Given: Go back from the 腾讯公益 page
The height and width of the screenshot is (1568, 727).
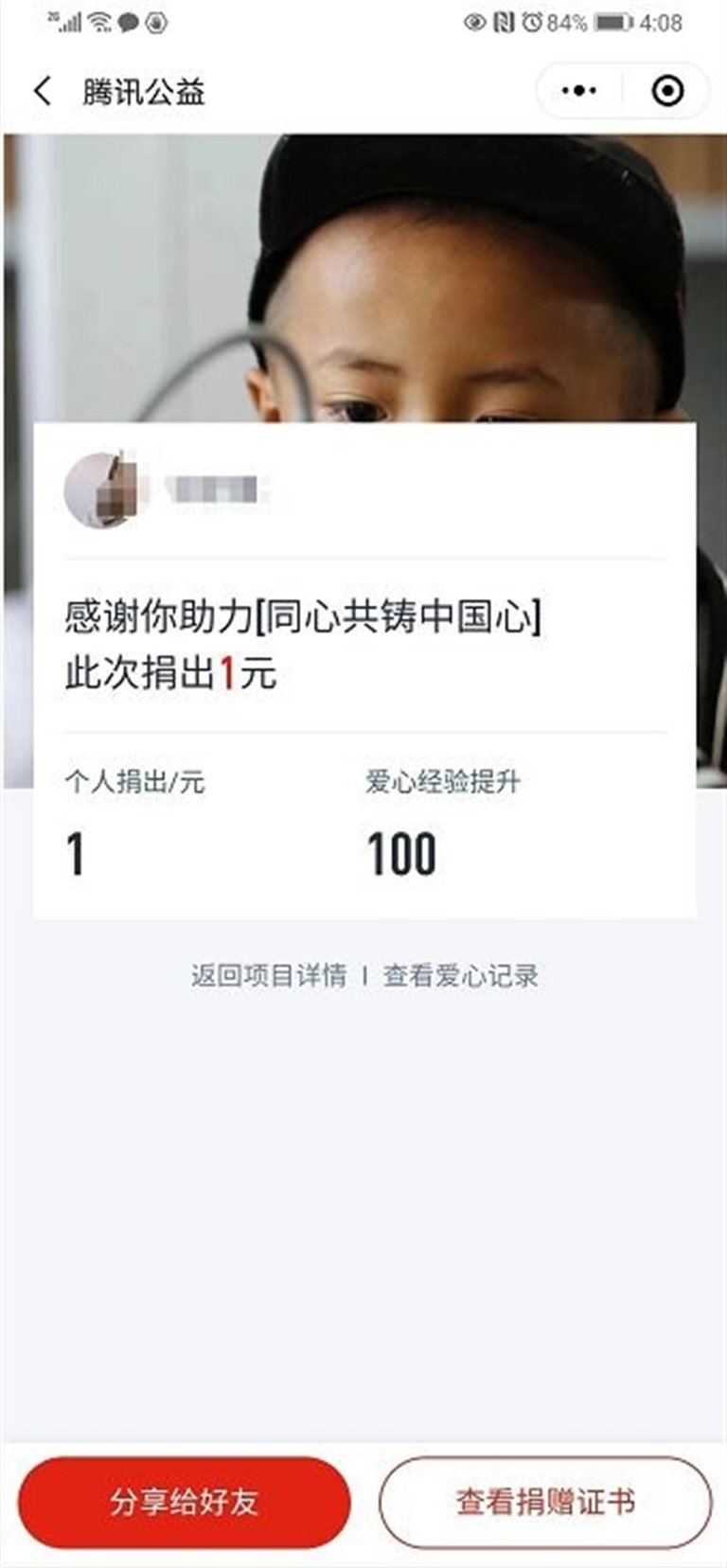Looking at the screenshot, I should pyautogui.click(x=43, y=92).
